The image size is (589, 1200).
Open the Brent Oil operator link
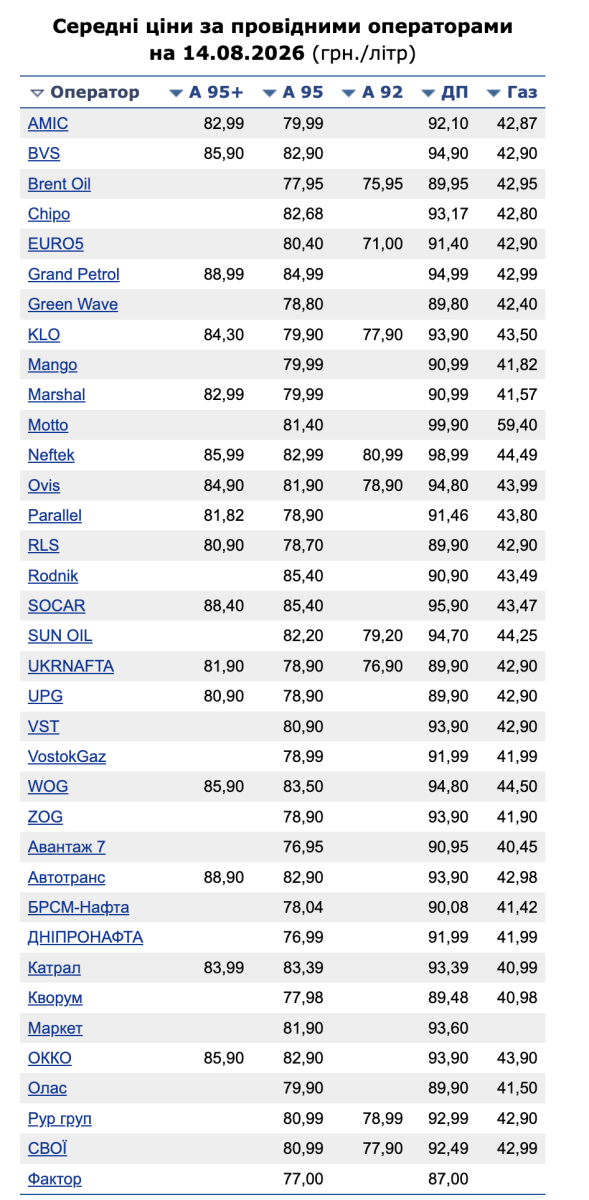click(59, 184)
